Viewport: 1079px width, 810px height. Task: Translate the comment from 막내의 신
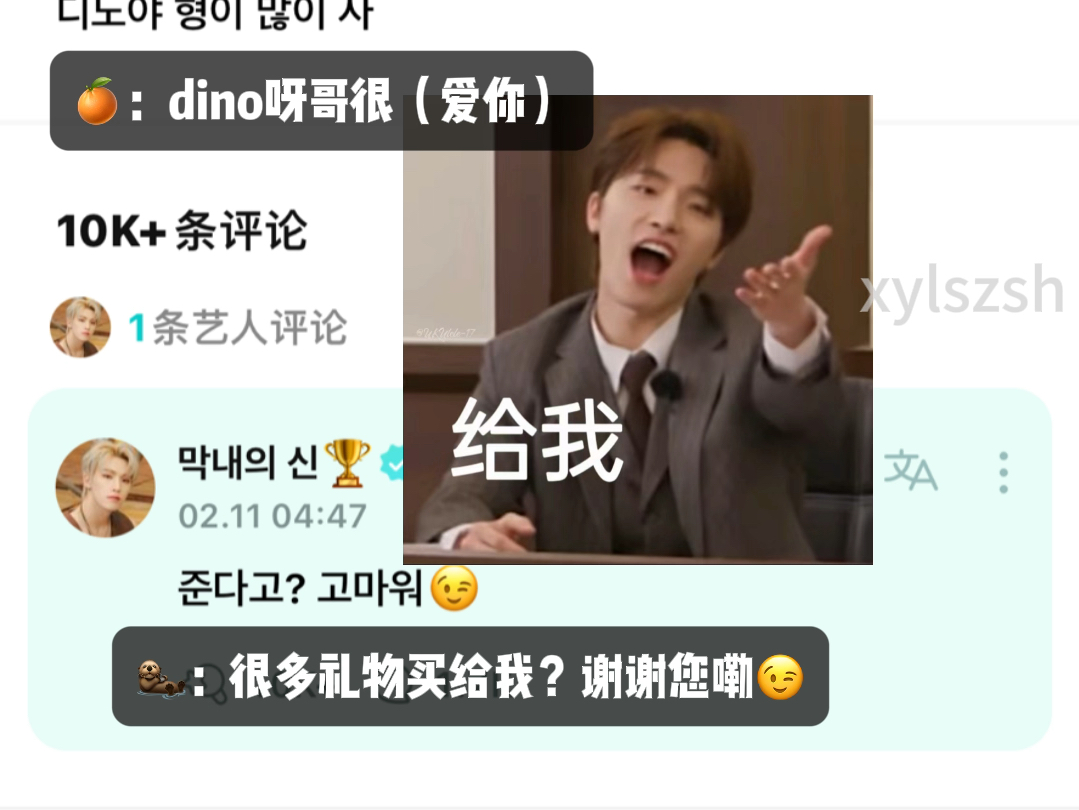[910, 471]
